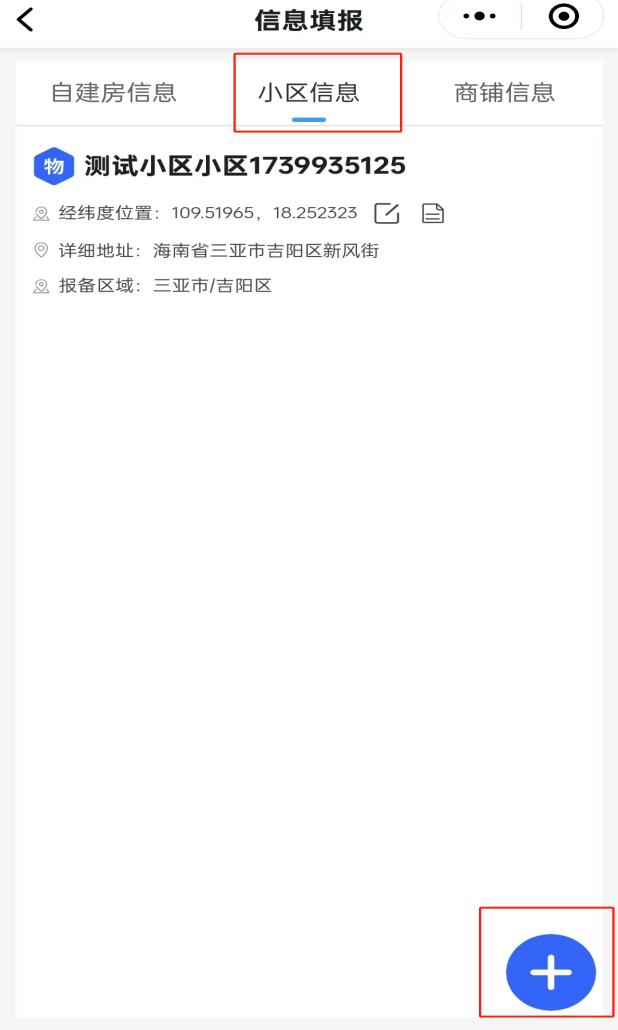The image size is (618, 1030).
Task: Add a new 小区 with the plus button
Action: point(551,972)
